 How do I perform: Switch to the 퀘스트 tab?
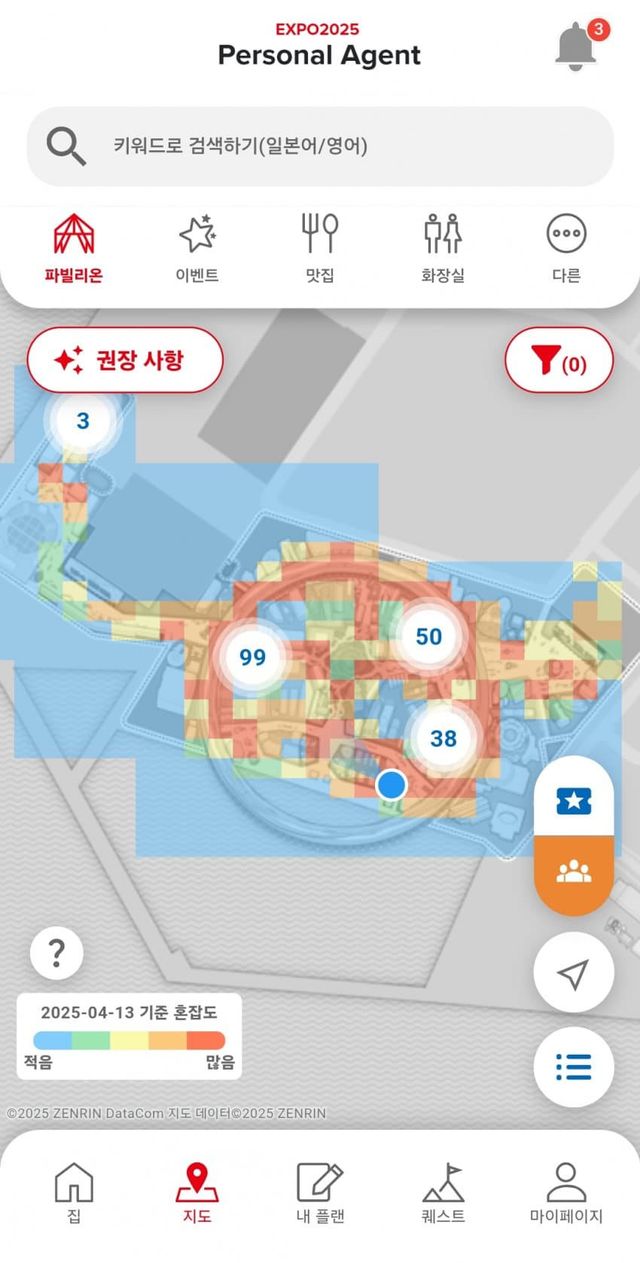coord(444,1194)
